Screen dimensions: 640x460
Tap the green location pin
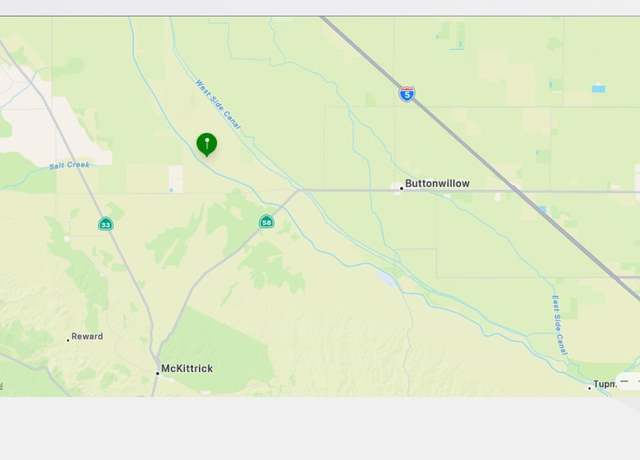206,144
